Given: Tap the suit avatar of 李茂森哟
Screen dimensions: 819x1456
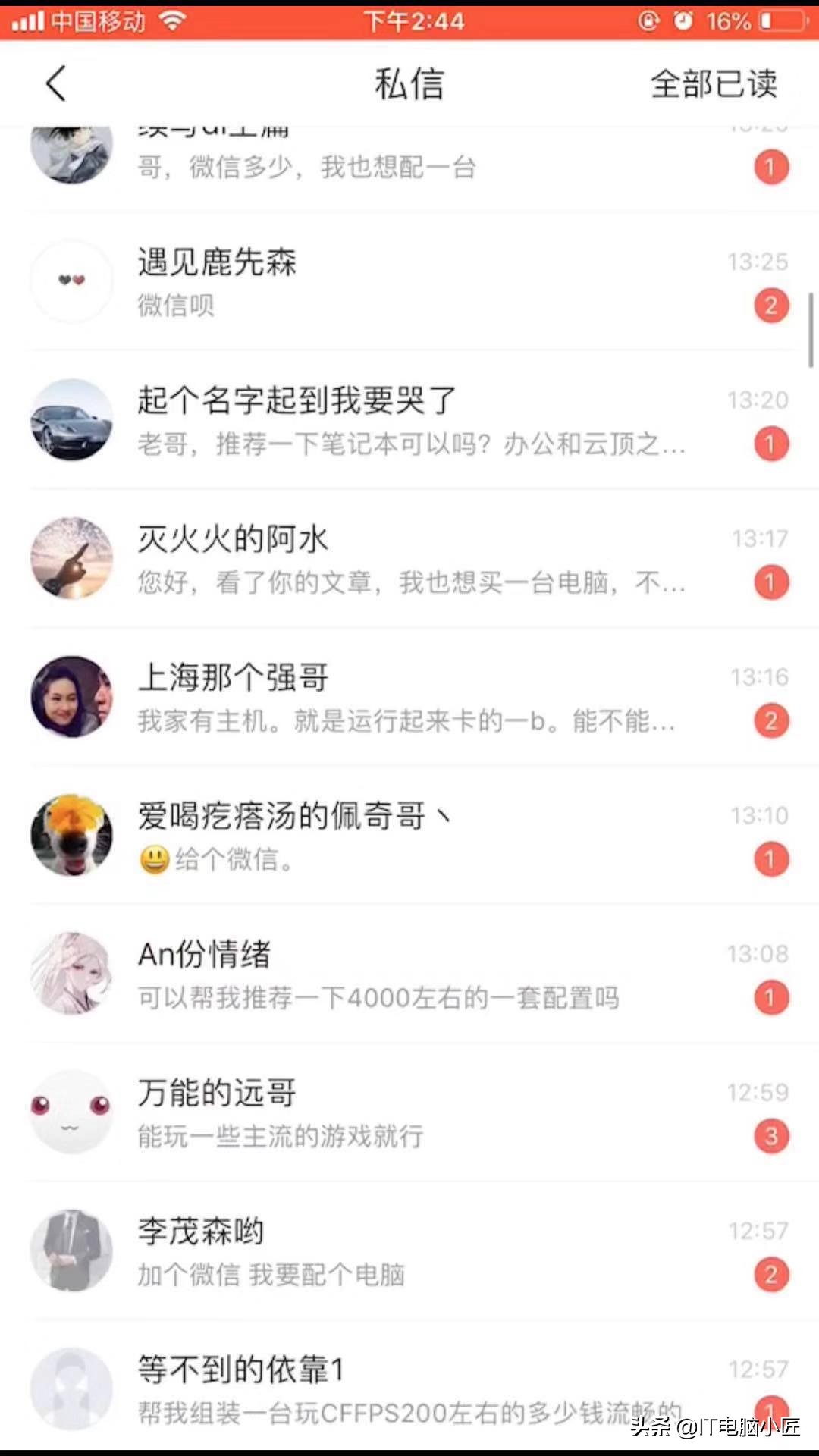Looking at the screenshot, I should (x=71, y=1251).
